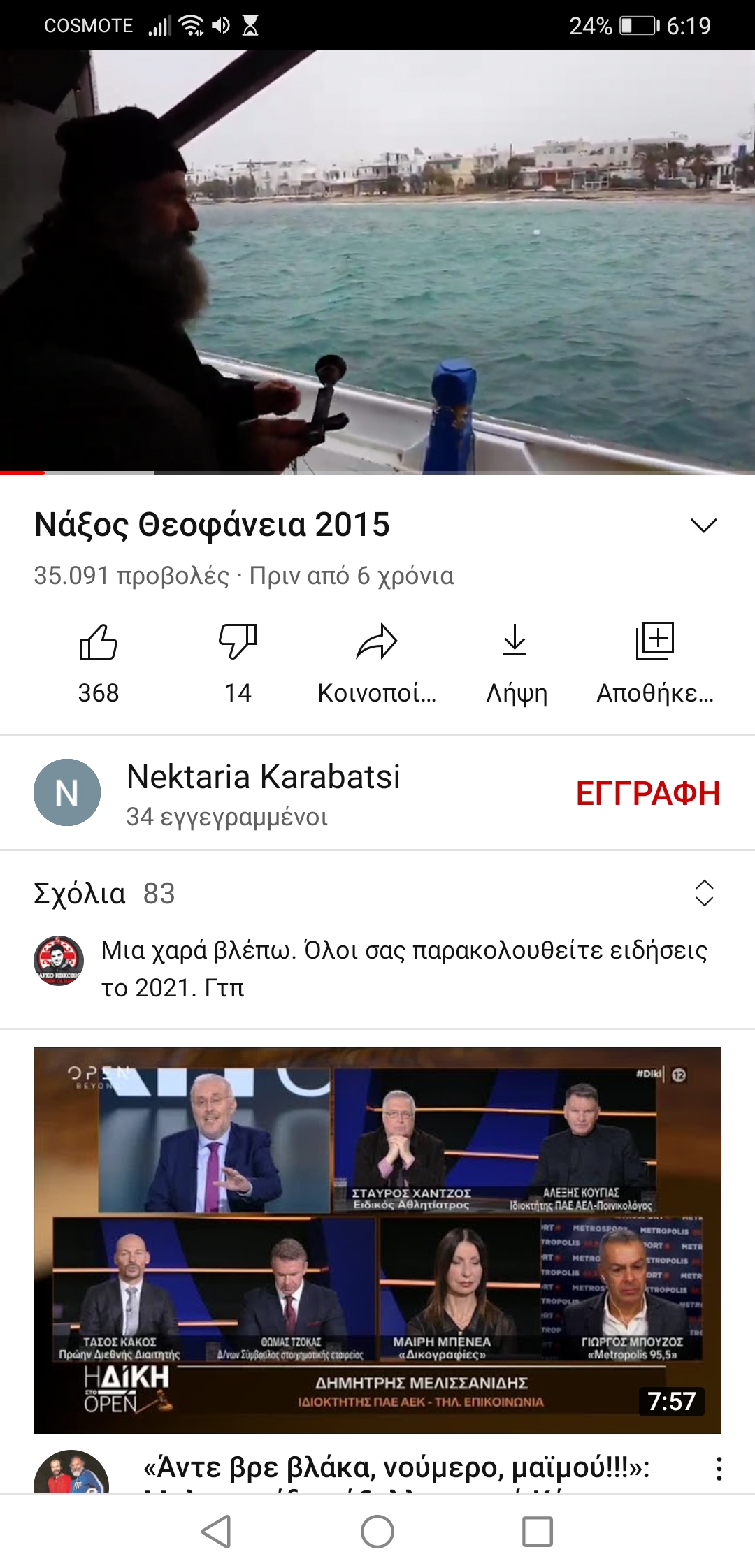This screenshot has height=1568, width=755.
Task: Subscribe with the ΕΓΓΡΑΦΗ button
Action: coord(647,793)
